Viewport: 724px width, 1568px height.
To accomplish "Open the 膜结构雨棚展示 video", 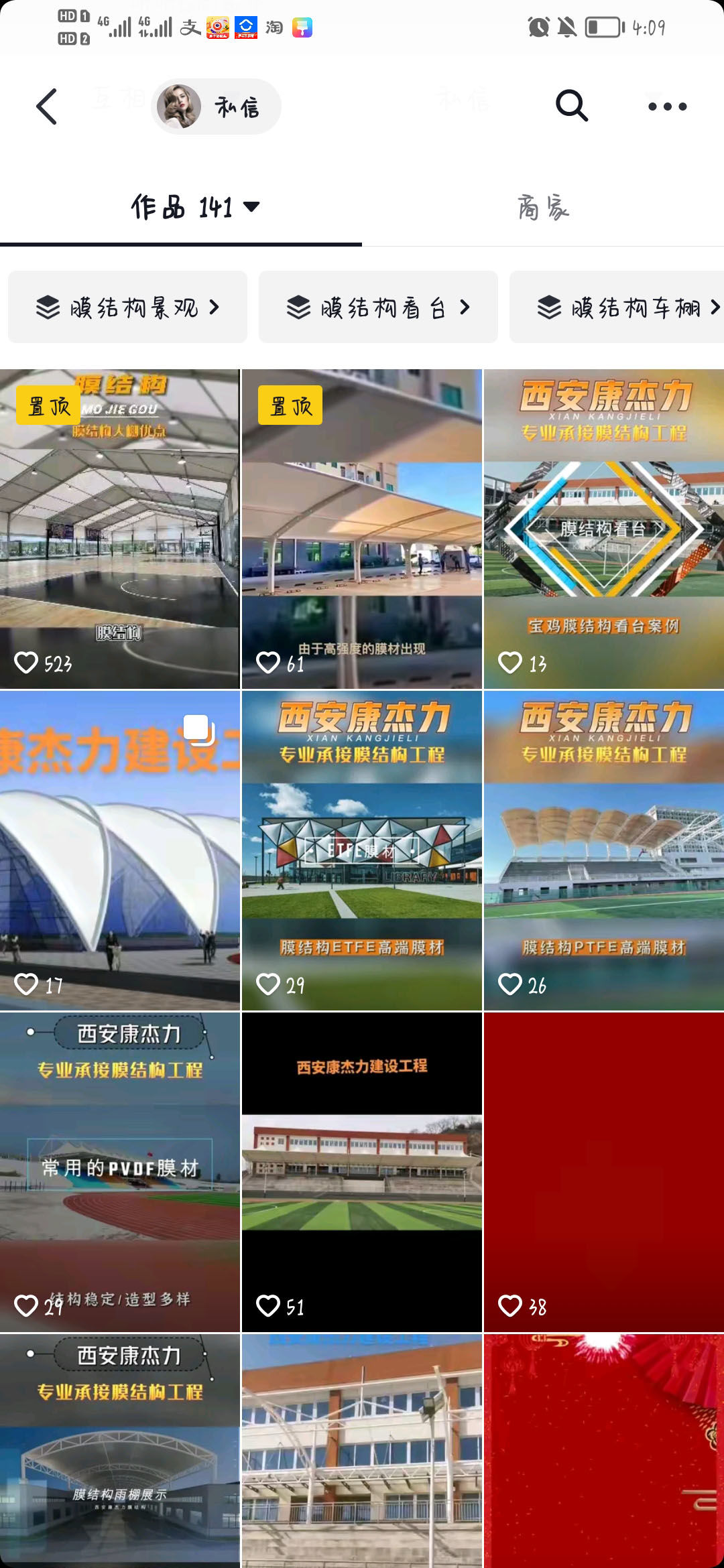I will 119,1454.
